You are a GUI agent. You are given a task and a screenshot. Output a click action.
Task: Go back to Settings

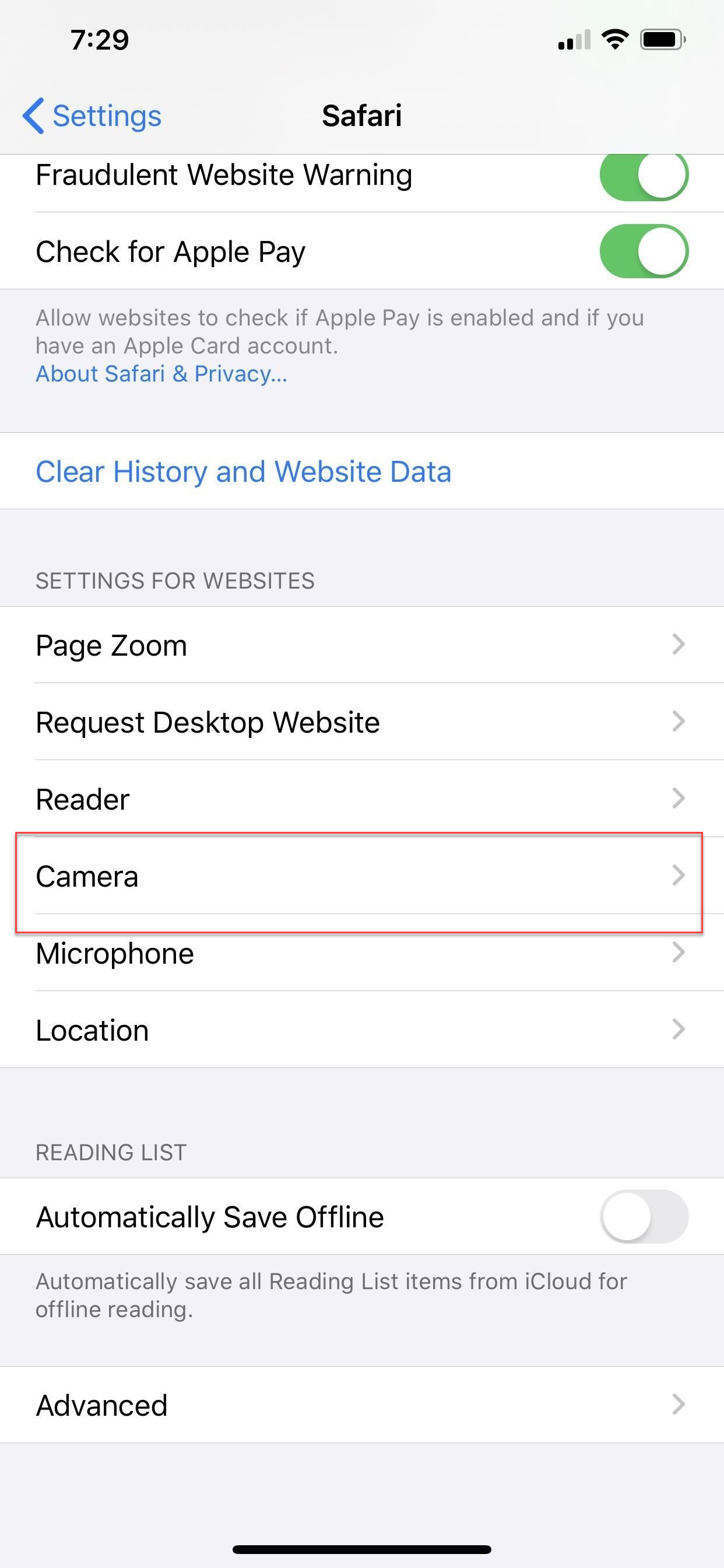pyautogui.click(x=93, y=116)
